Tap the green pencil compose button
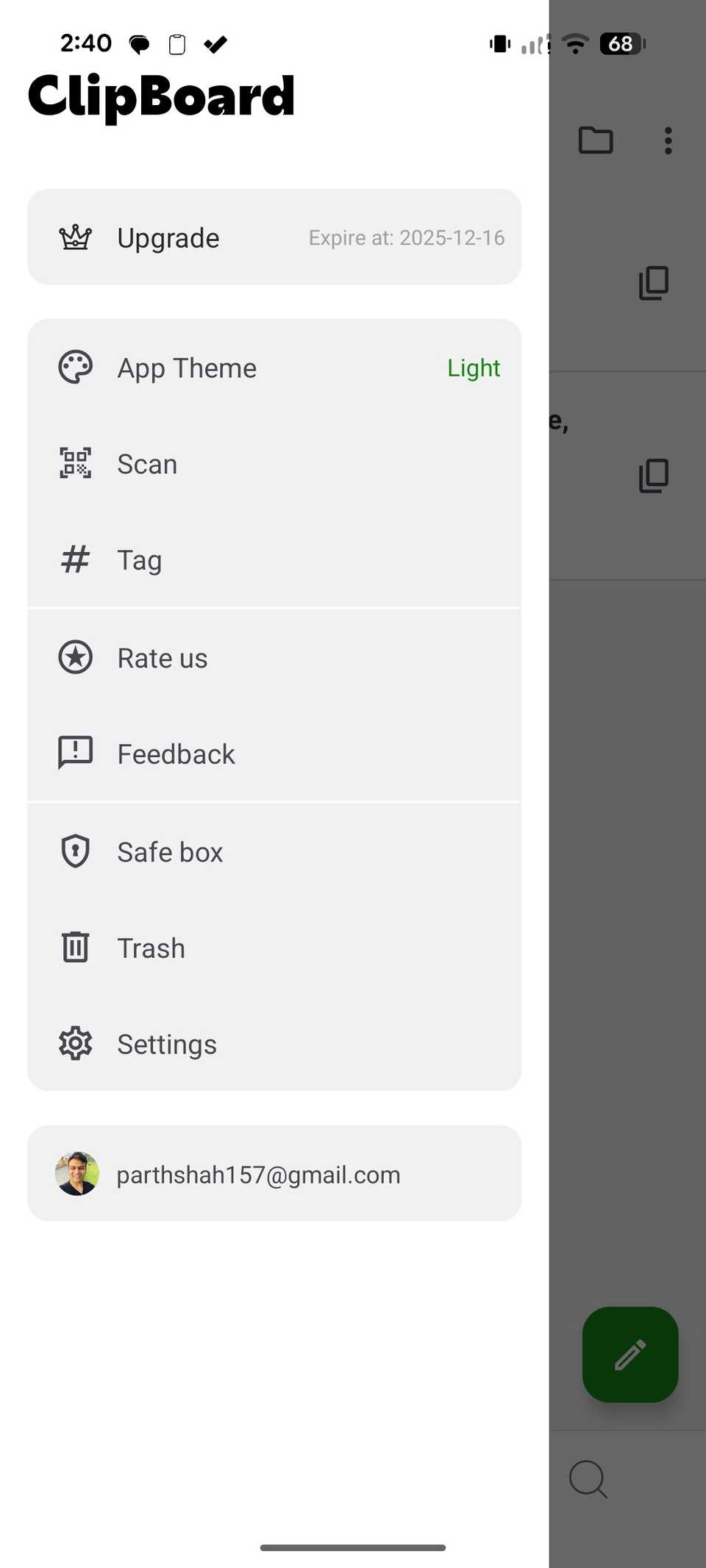 click(630, 1355)
